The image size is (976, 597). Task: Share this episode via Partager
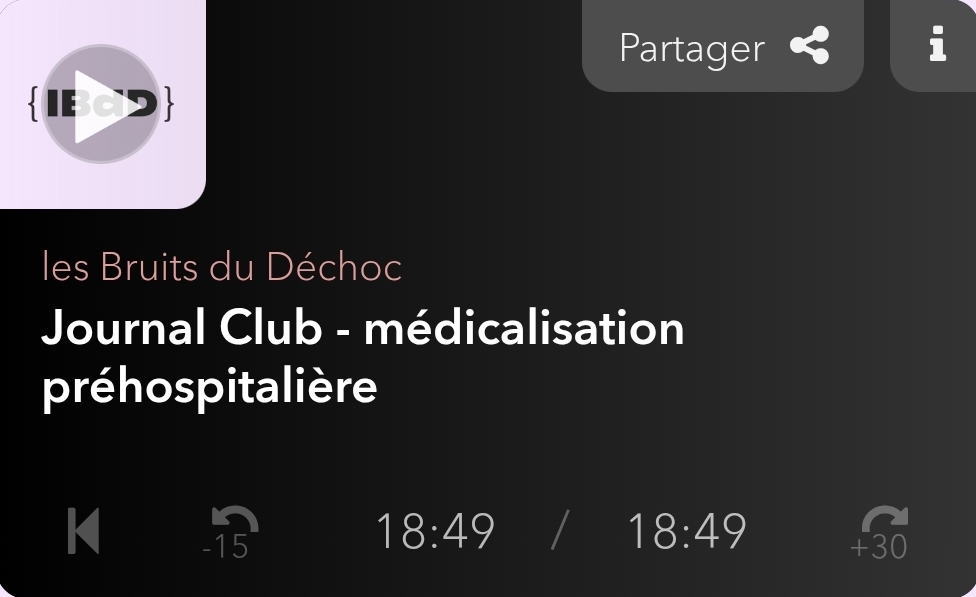click(x=723, y=47)
